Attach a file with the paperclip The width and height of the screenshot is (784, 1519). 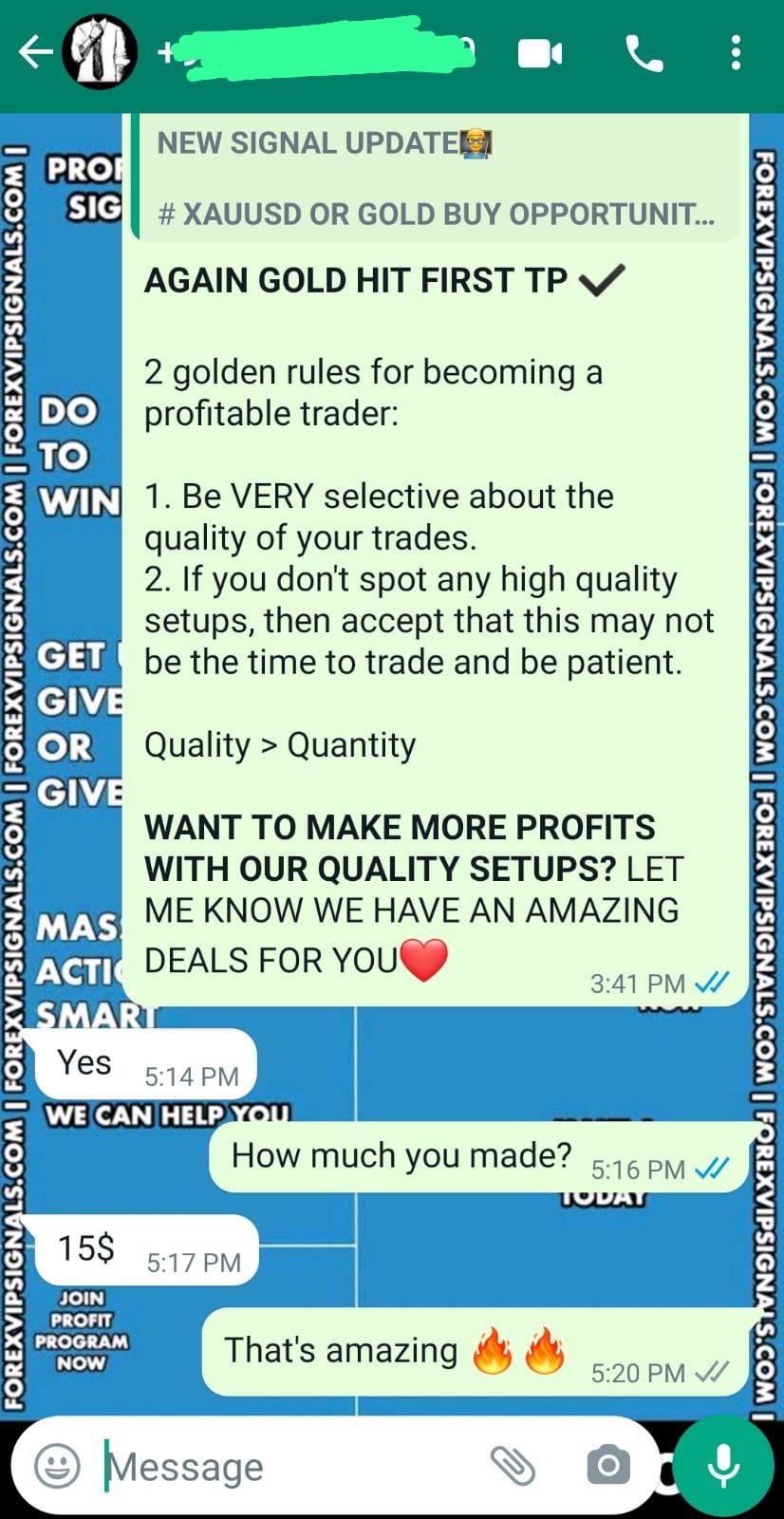[x=513, y=1466]
